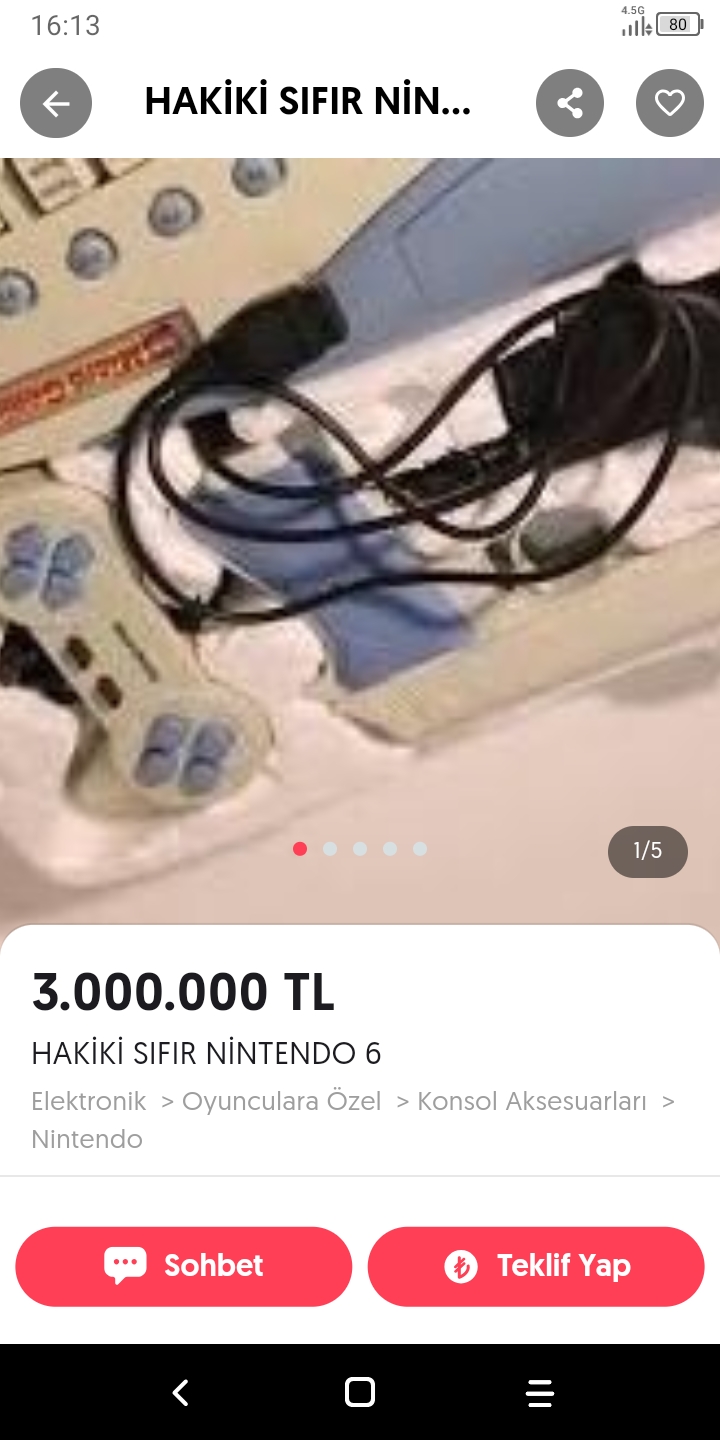The height and width of the screenshot is (1440, 720).
Task: Start a Sohbet chat with the seller
Action: click(184, 1266)
